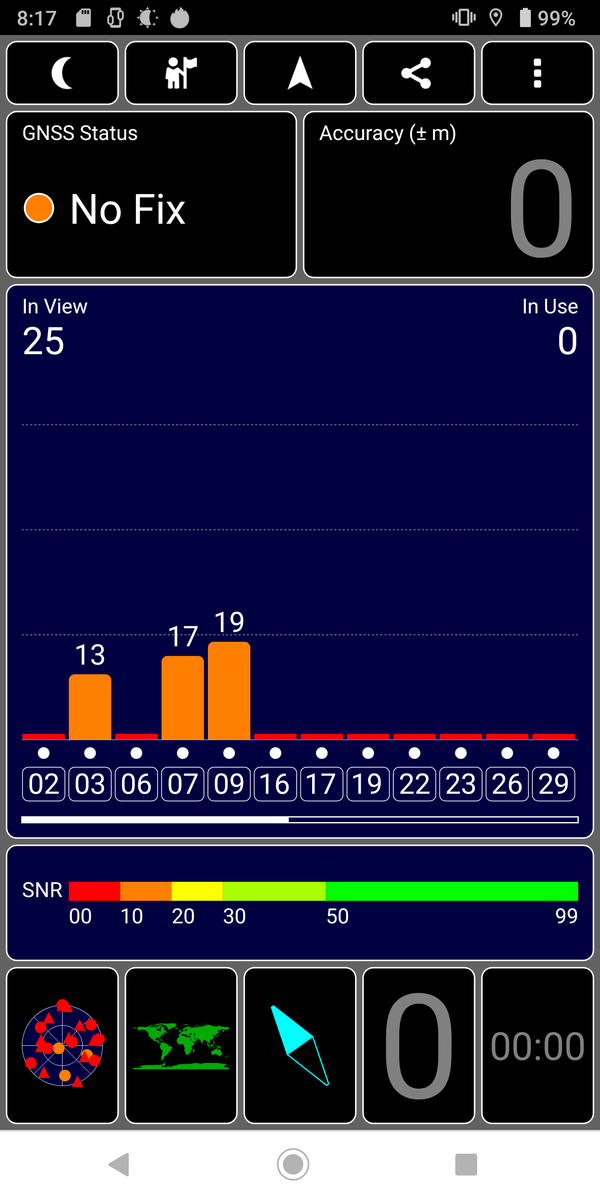600x1200 pixels.
Task: Go back using the system back button
Action: click(119, 1163)
